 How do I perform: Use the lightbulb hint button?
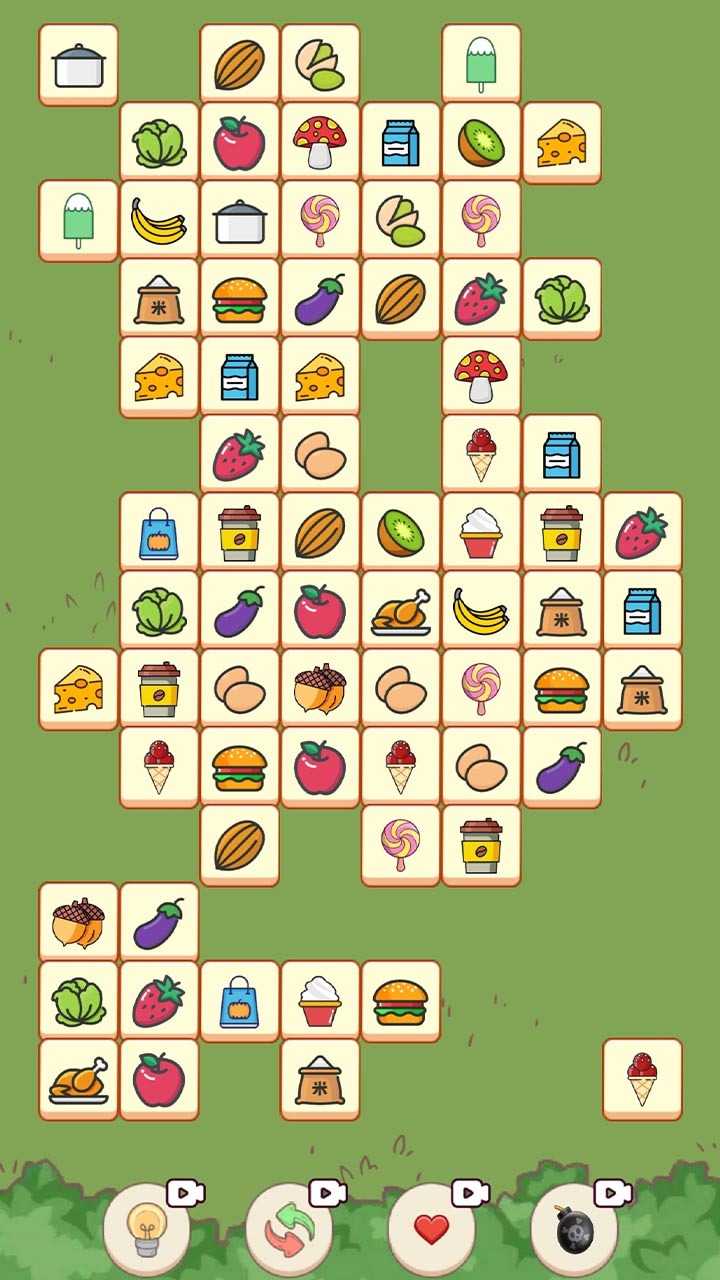pyautogui.click(x=146, y=1229)
